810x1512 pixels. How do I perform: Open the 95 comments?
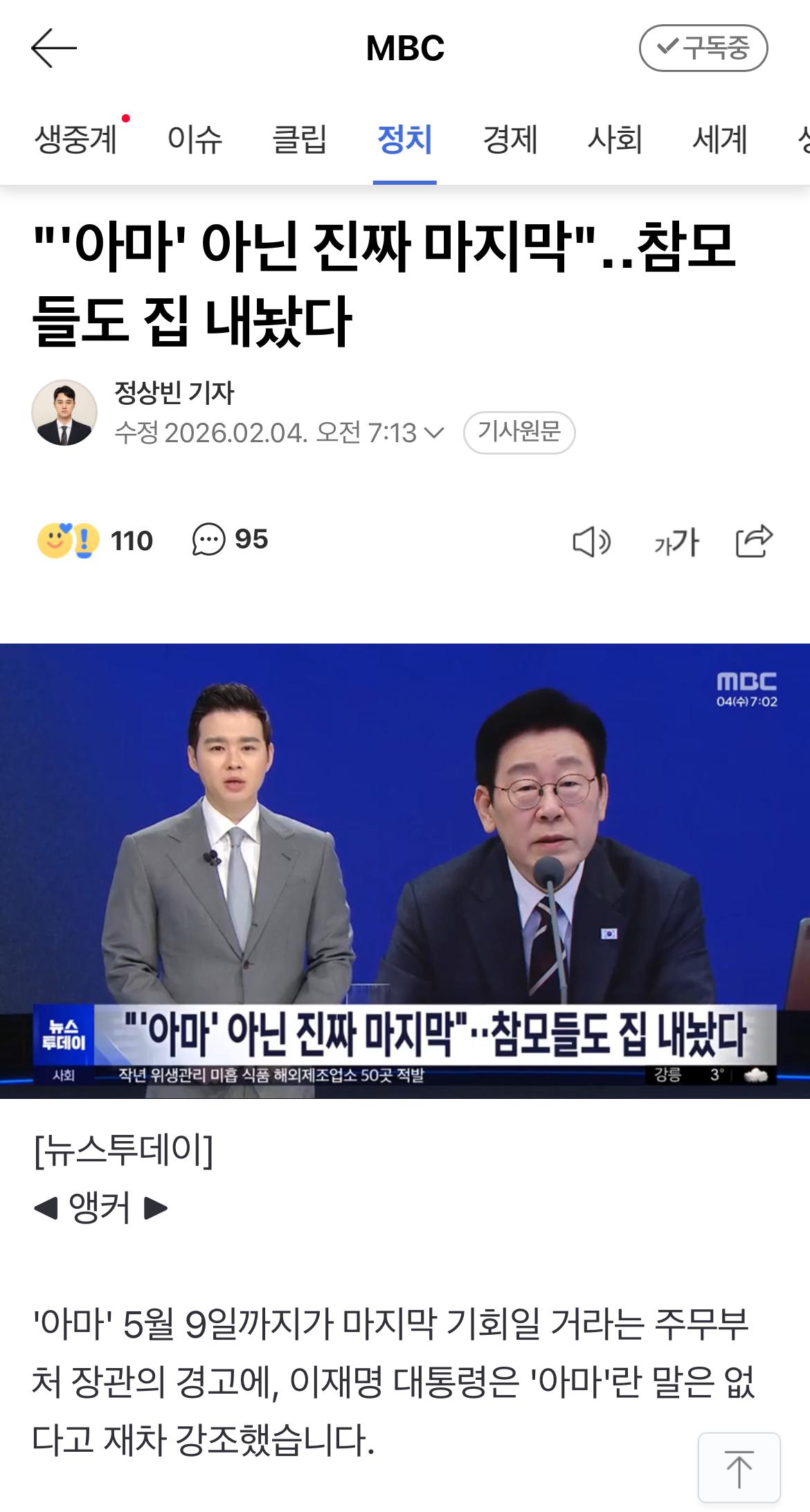[x=230, y=540]
